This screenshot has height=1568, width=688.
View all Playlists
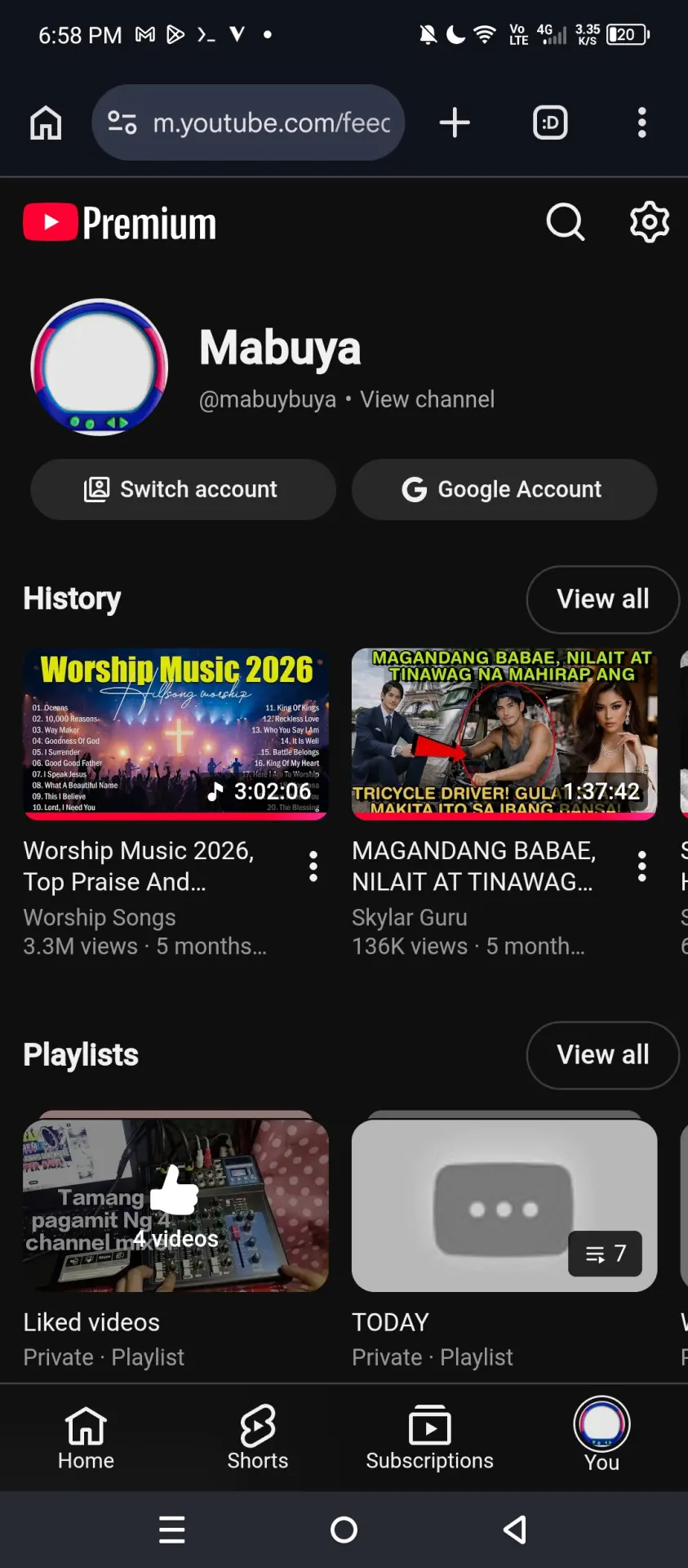pos(602,1054)
